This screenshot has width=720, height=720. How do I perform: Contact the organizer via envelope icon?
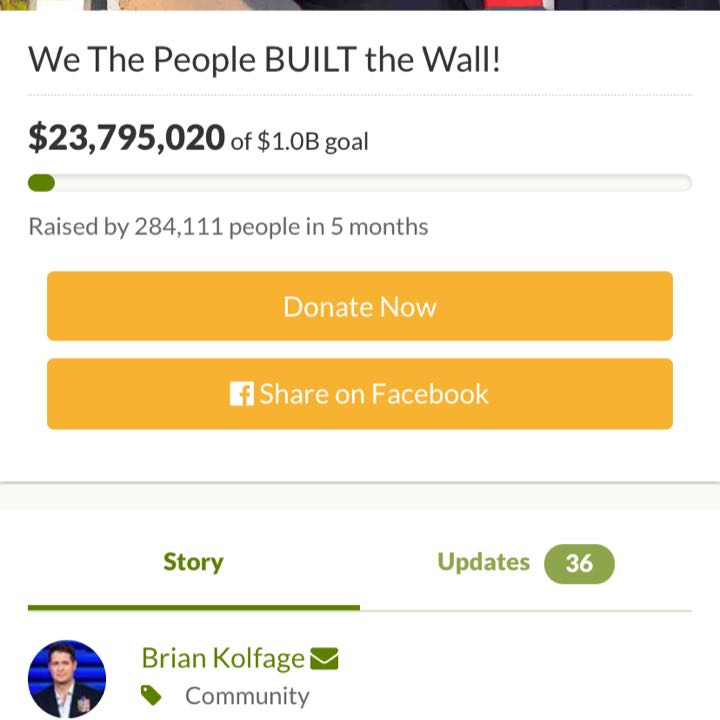(324, 659)
